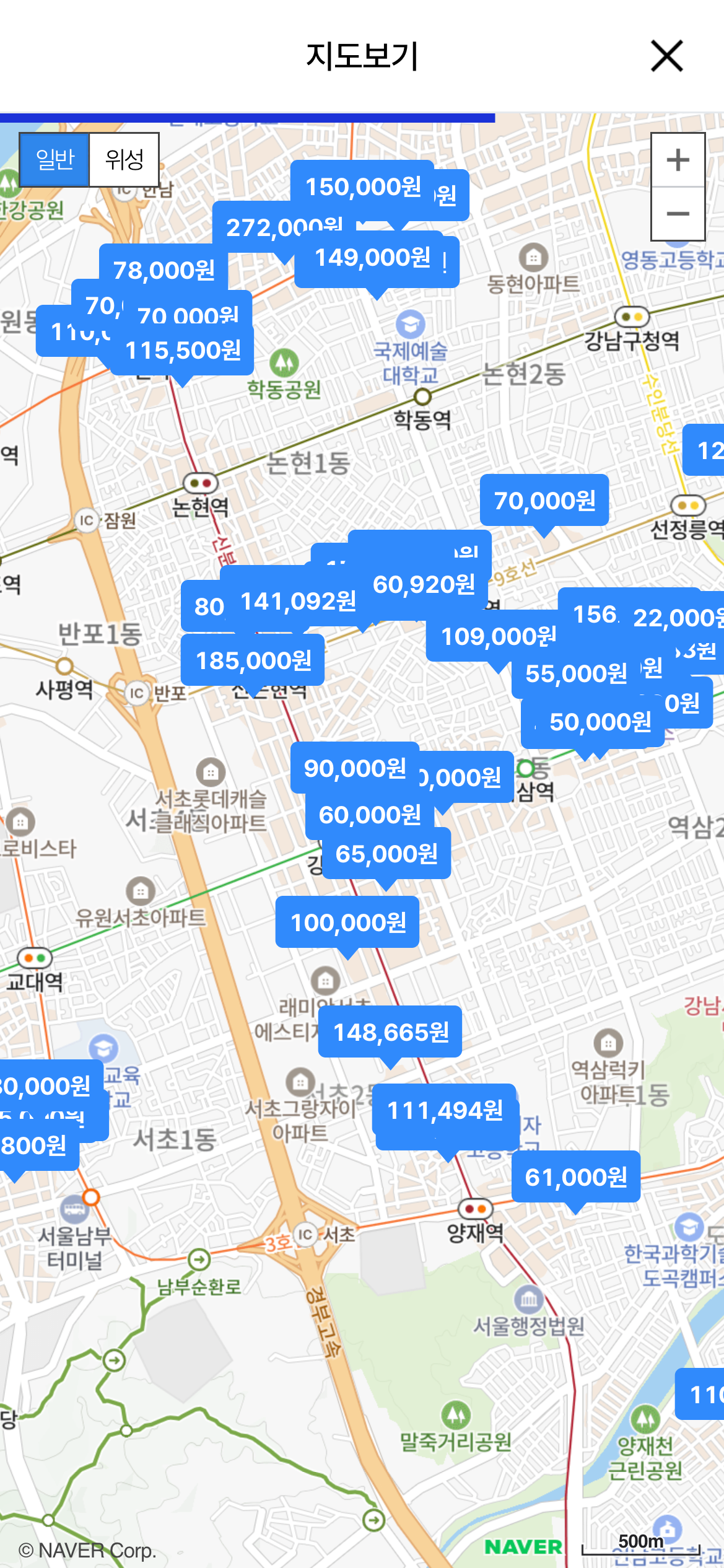Viewport: 724px width, 1568px height.
Task: Select the 60,920원 price marker
Action: [424, 584]
